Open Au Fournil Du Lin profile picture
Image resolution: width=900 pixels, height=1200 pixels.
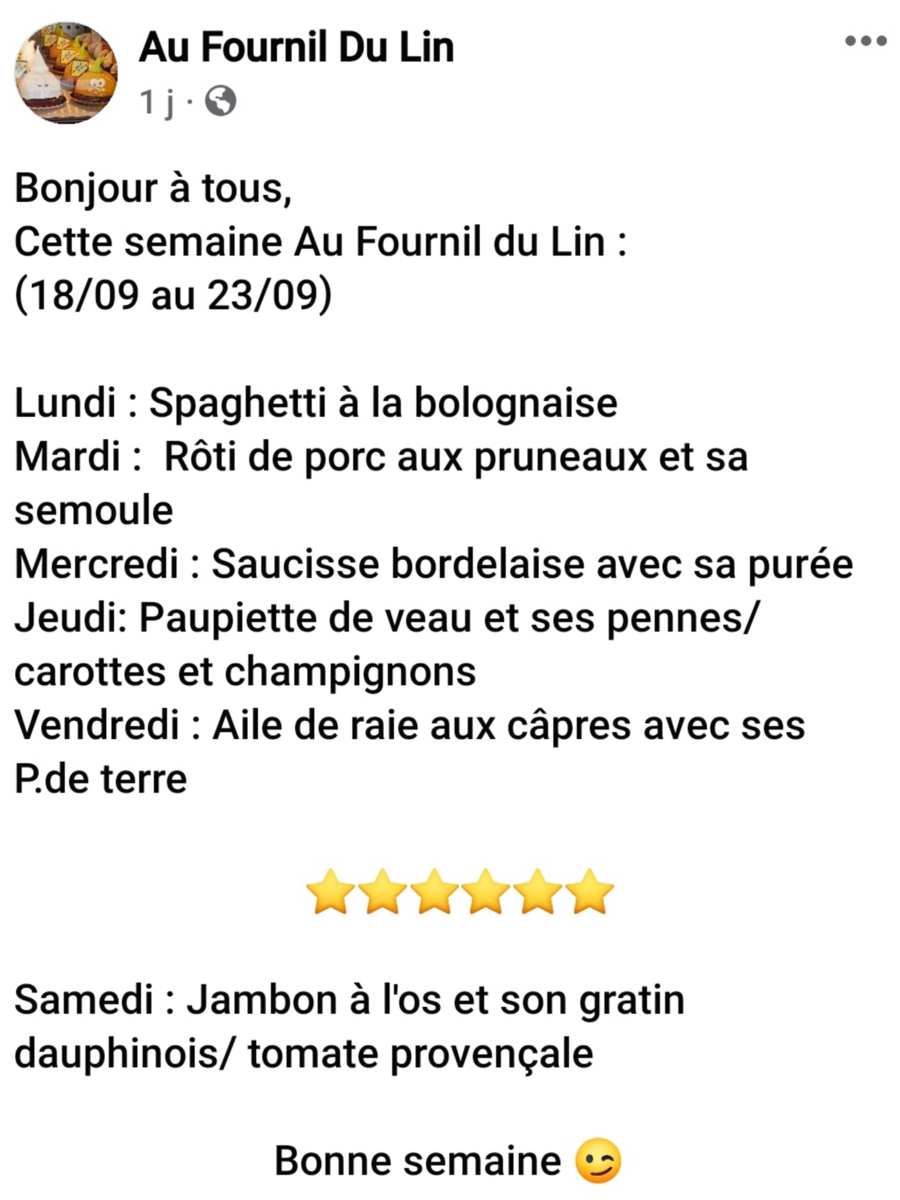(66, 72)
